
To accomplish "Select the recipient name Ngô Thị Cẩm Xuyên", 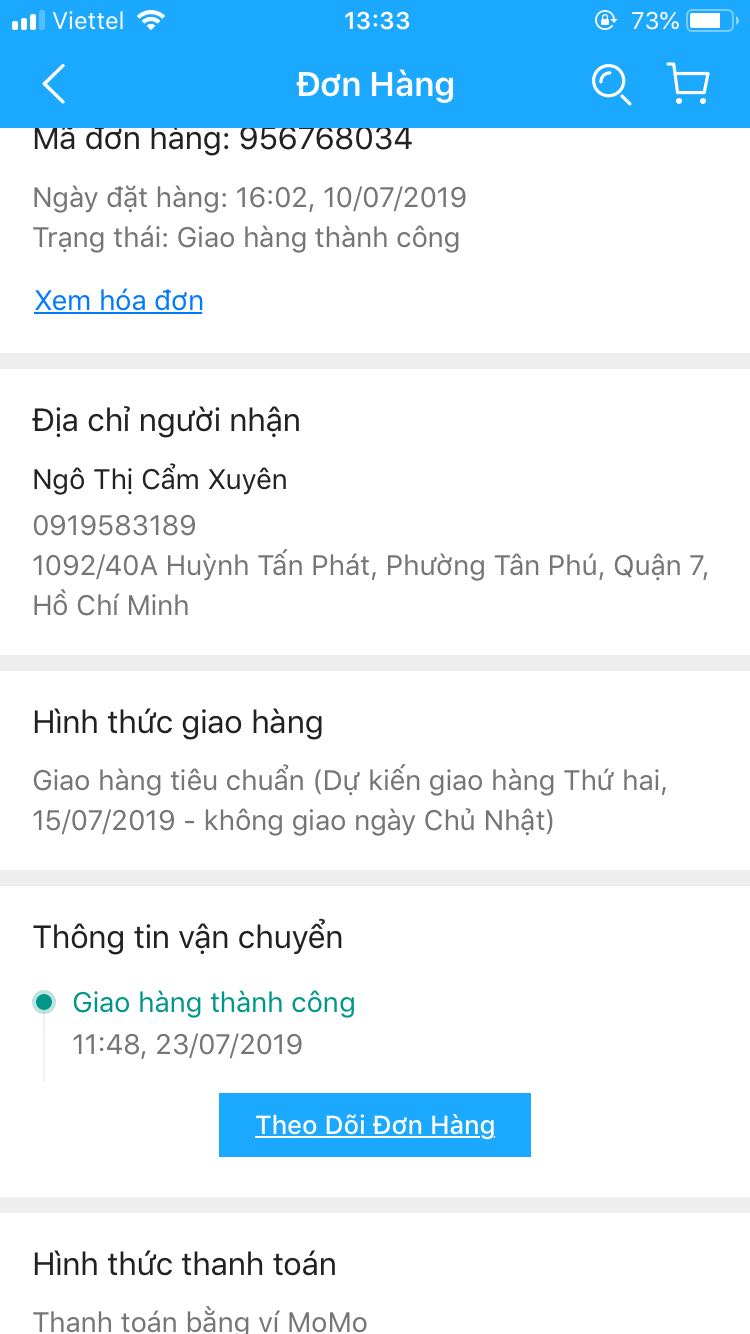I will [159, 479].
